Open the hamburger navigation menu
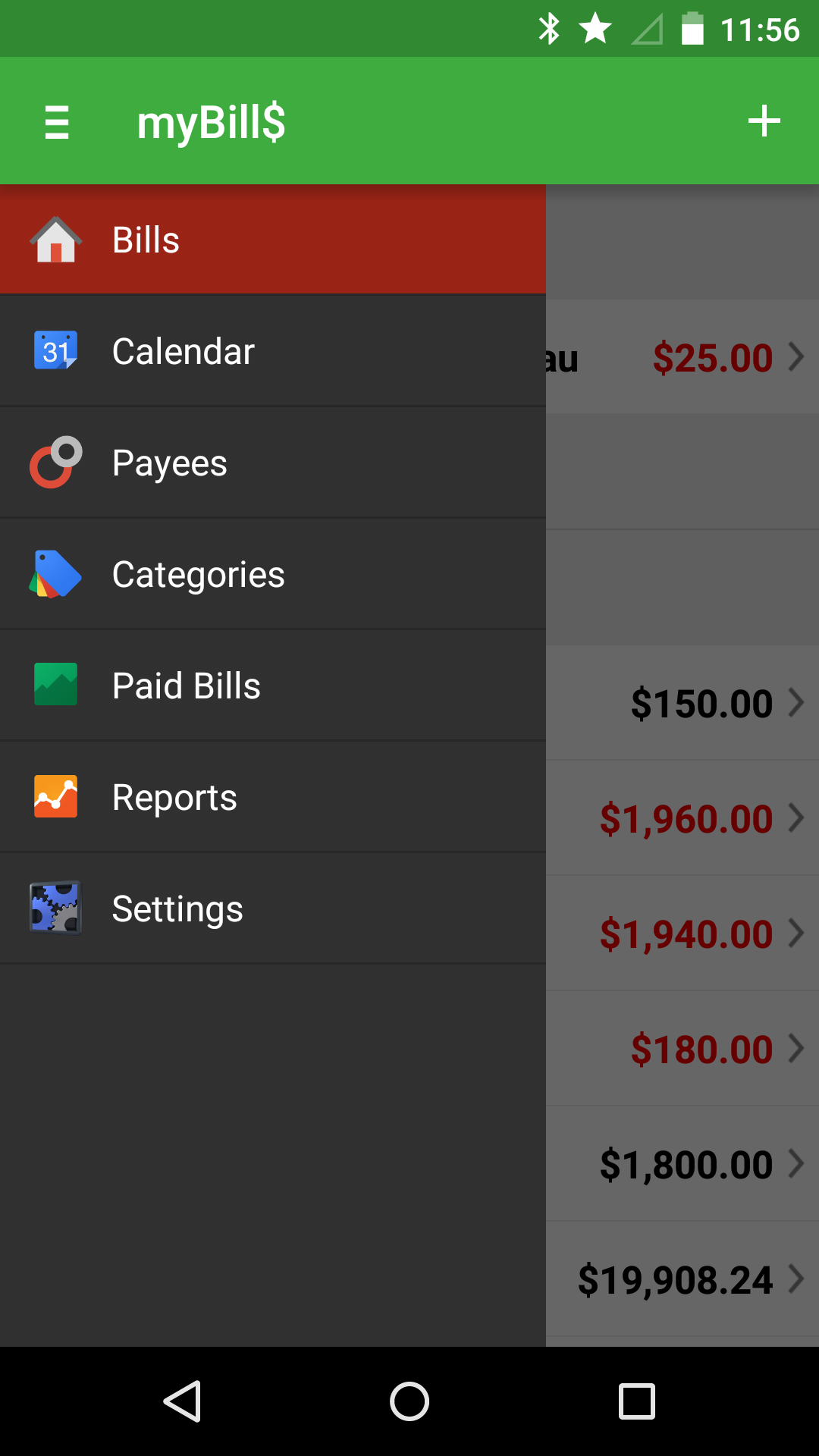 (x=56, y=120)
